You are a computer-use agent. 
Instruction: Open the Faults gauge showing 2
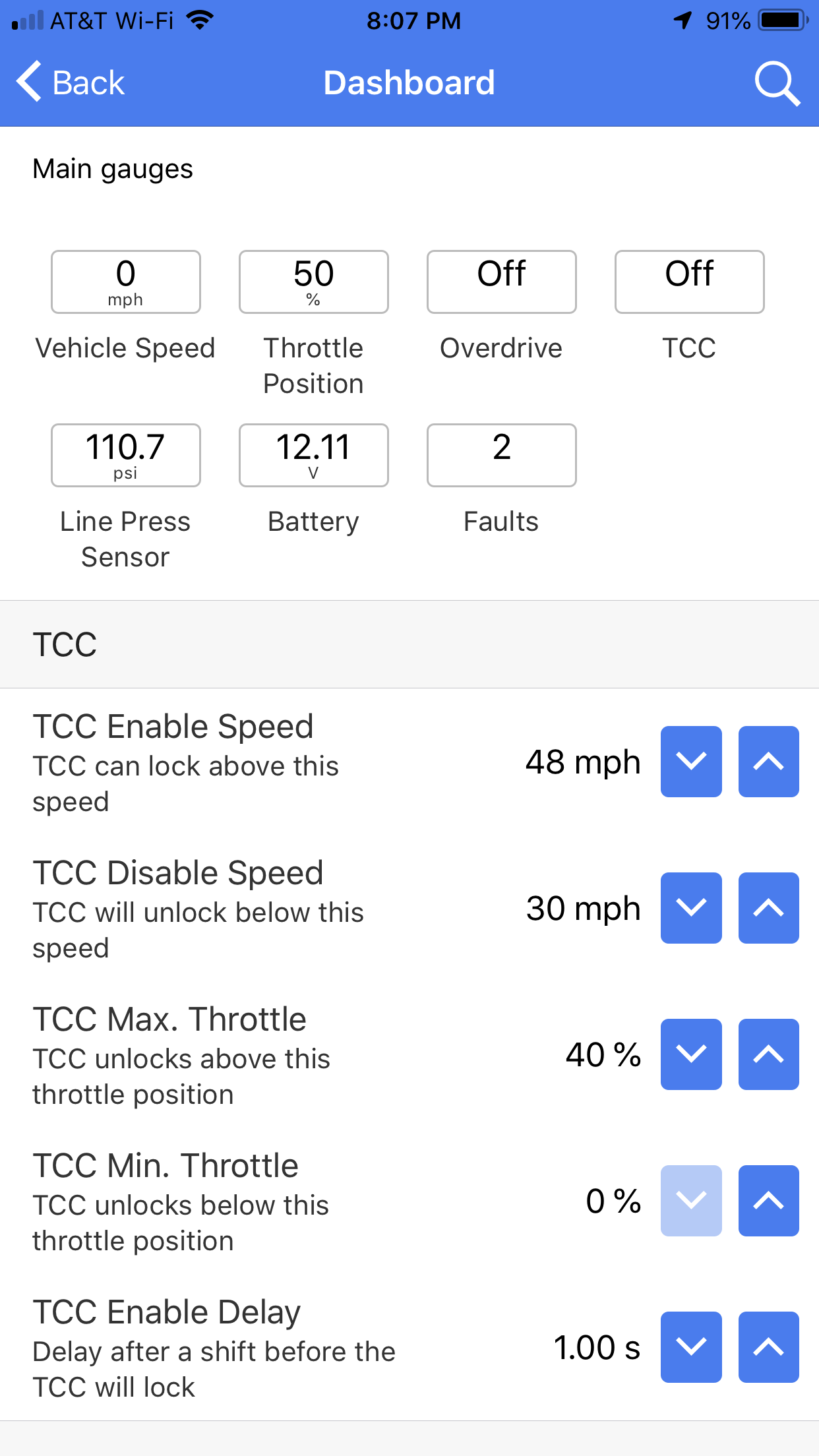pos(501,455)
